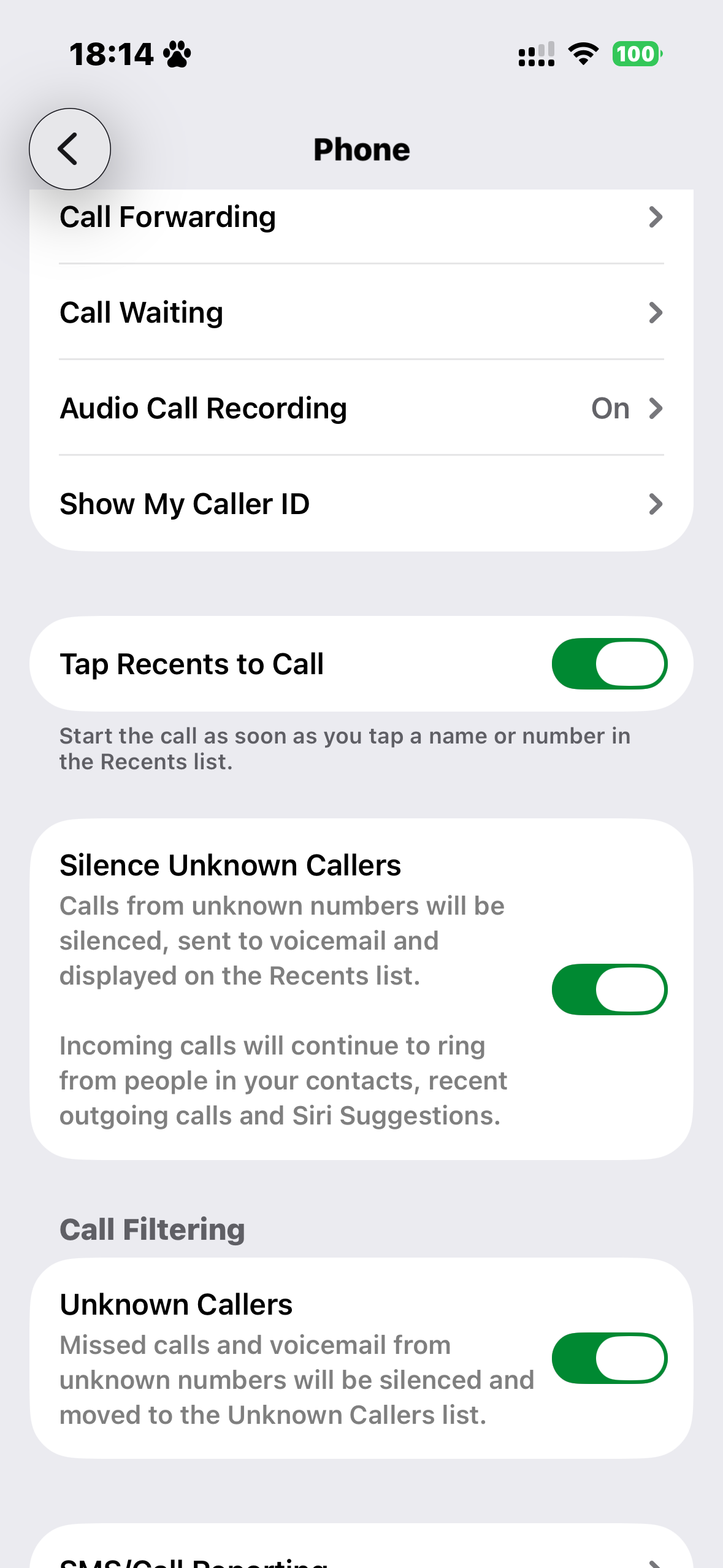Open Call Waiting settings
Screen dimensions: 723x1568
tap(361, 313)
